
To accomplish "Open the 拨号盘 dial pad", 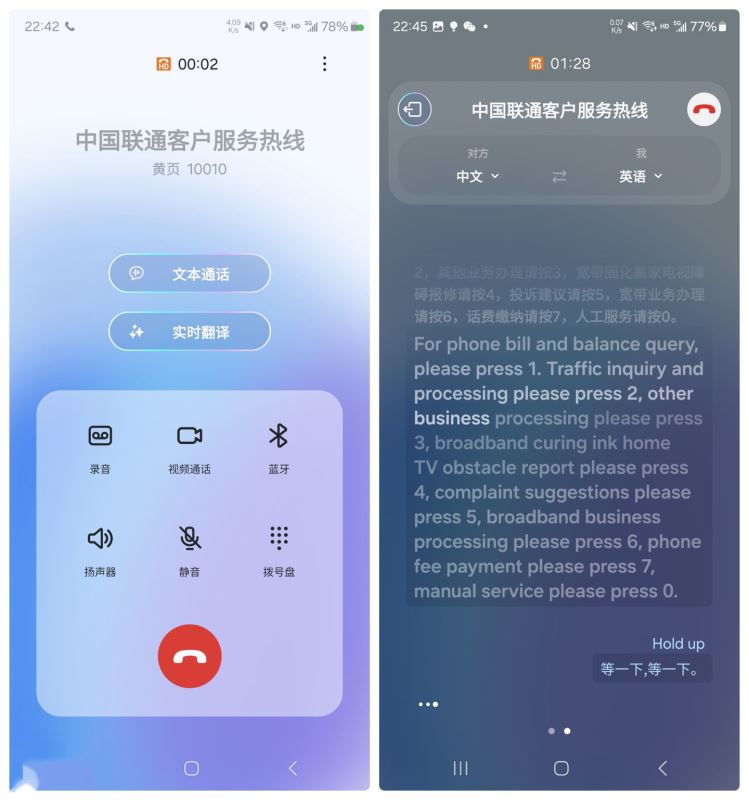I will pyautogui.click(x=279, y=548).
